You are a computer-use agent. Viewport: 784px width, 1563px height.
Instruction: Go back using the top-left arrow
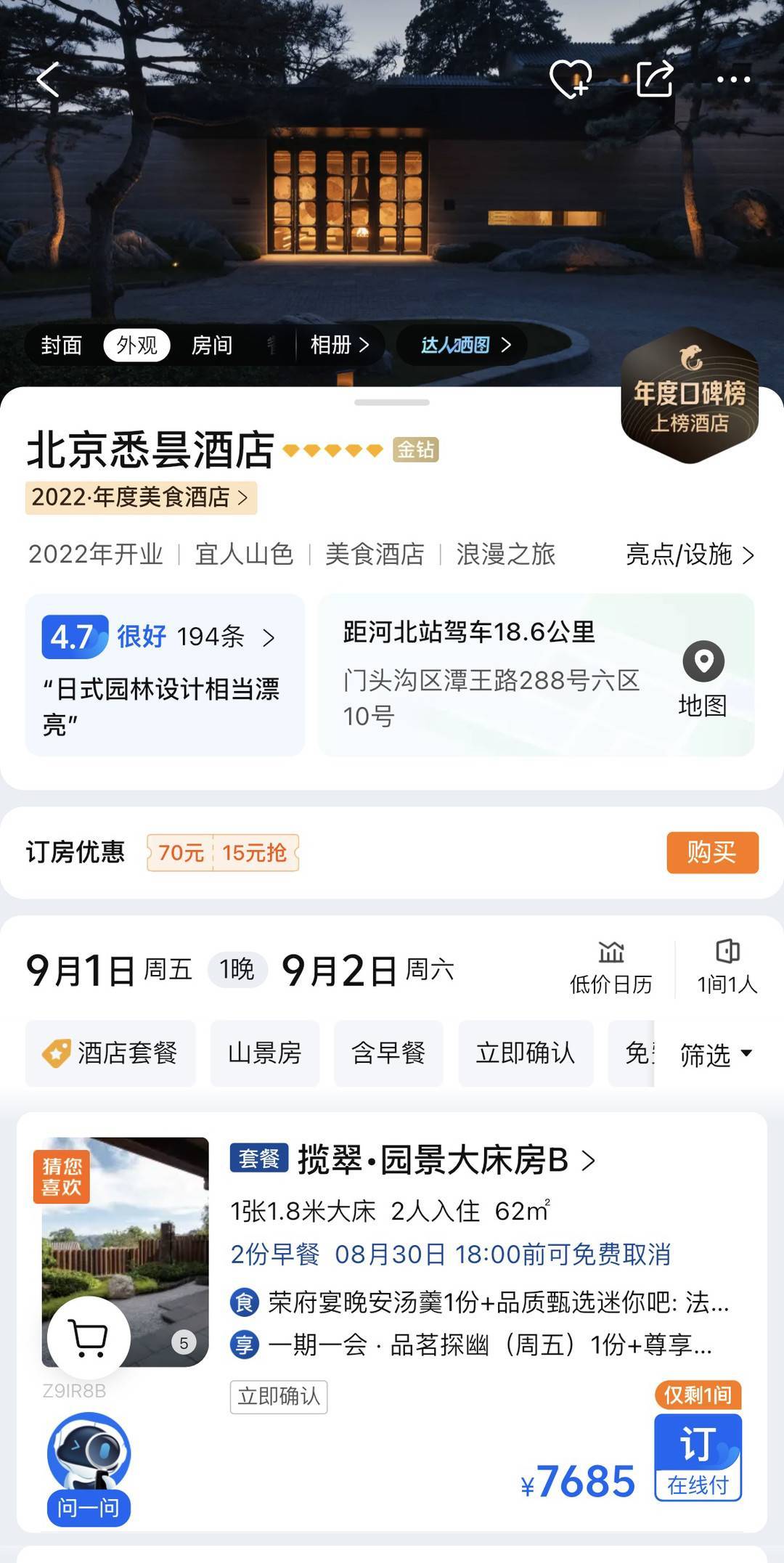48,79
